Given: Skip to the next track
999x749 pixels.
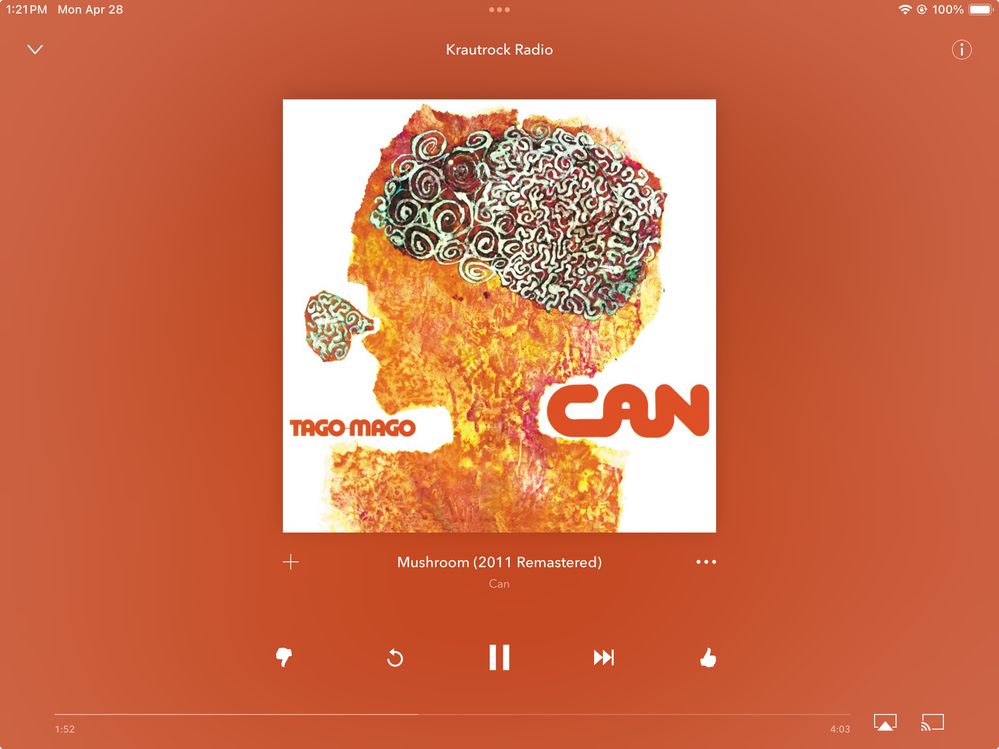Looking at the screenshot, I should pos(603,657).
